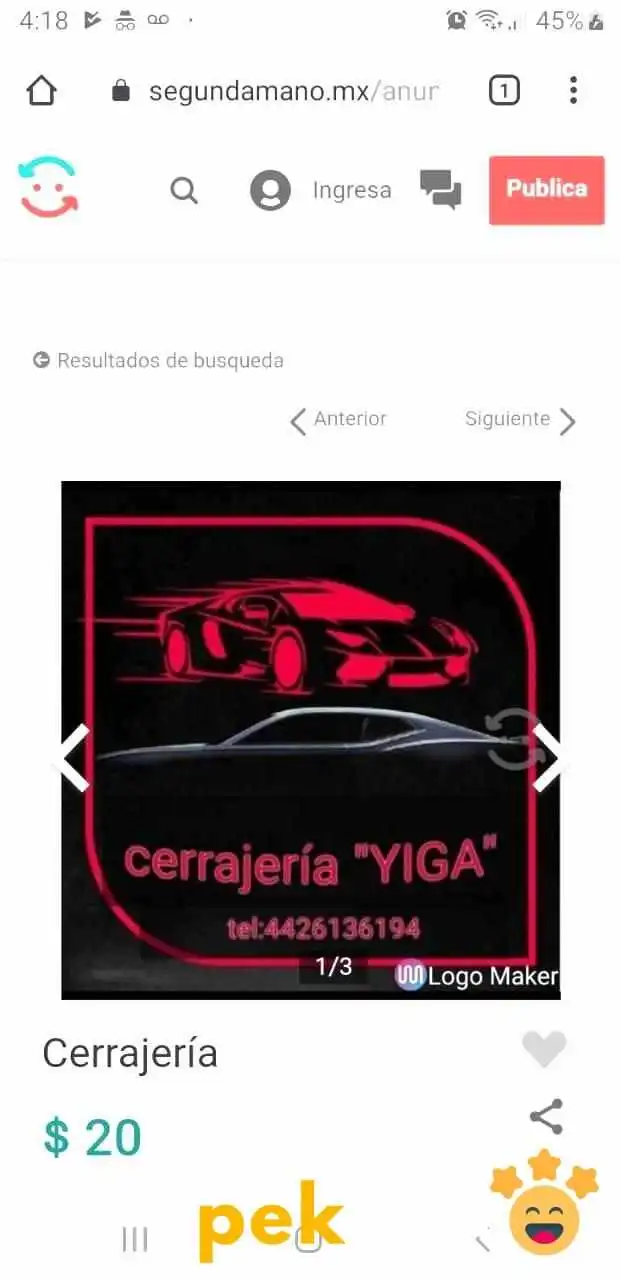Go to the Siguiente listing
Screen dimensions: 620x1279
pos(521,420)
